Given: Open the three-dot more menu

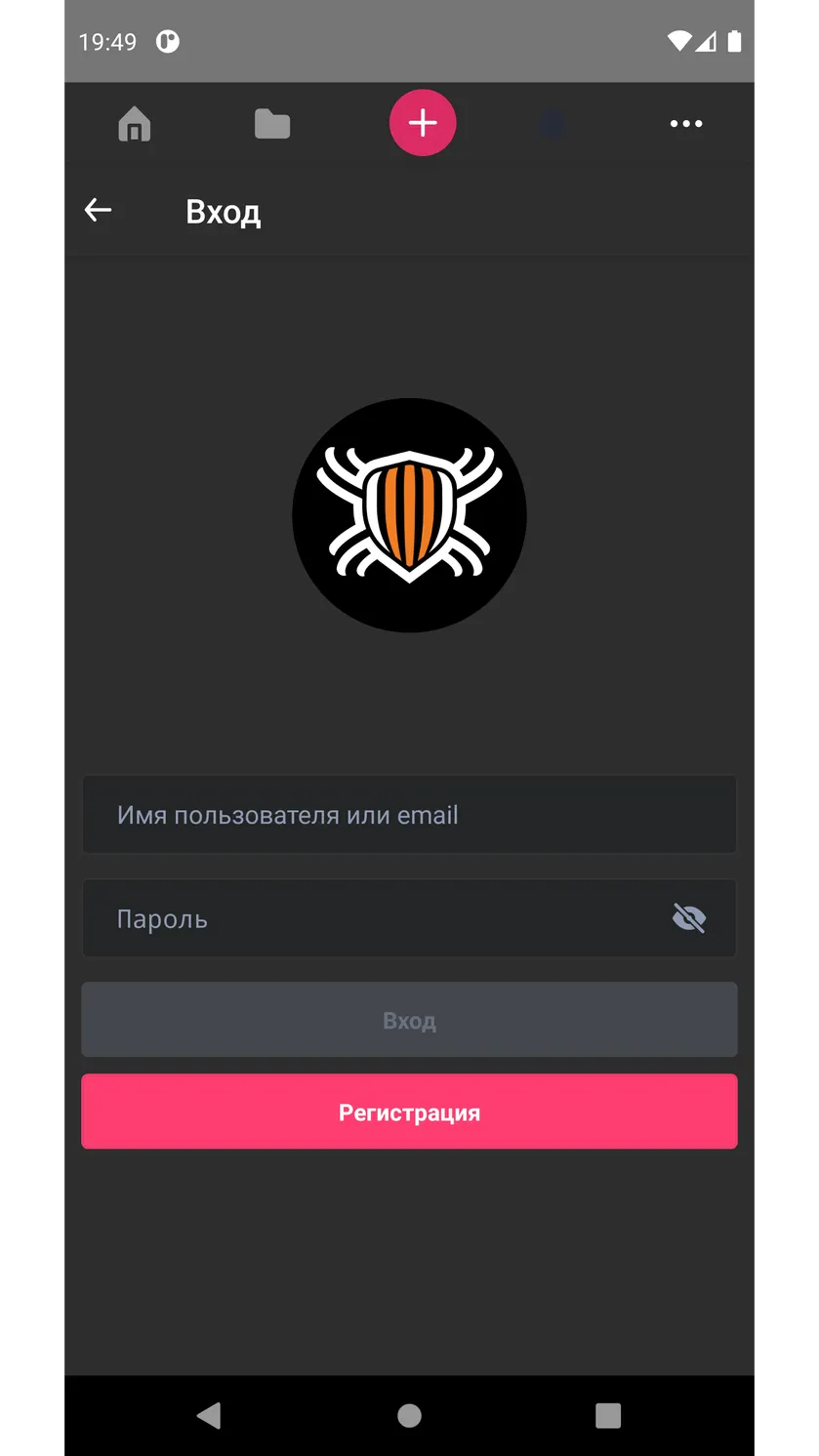Looking at the screenshot, I should pos(686,124).
